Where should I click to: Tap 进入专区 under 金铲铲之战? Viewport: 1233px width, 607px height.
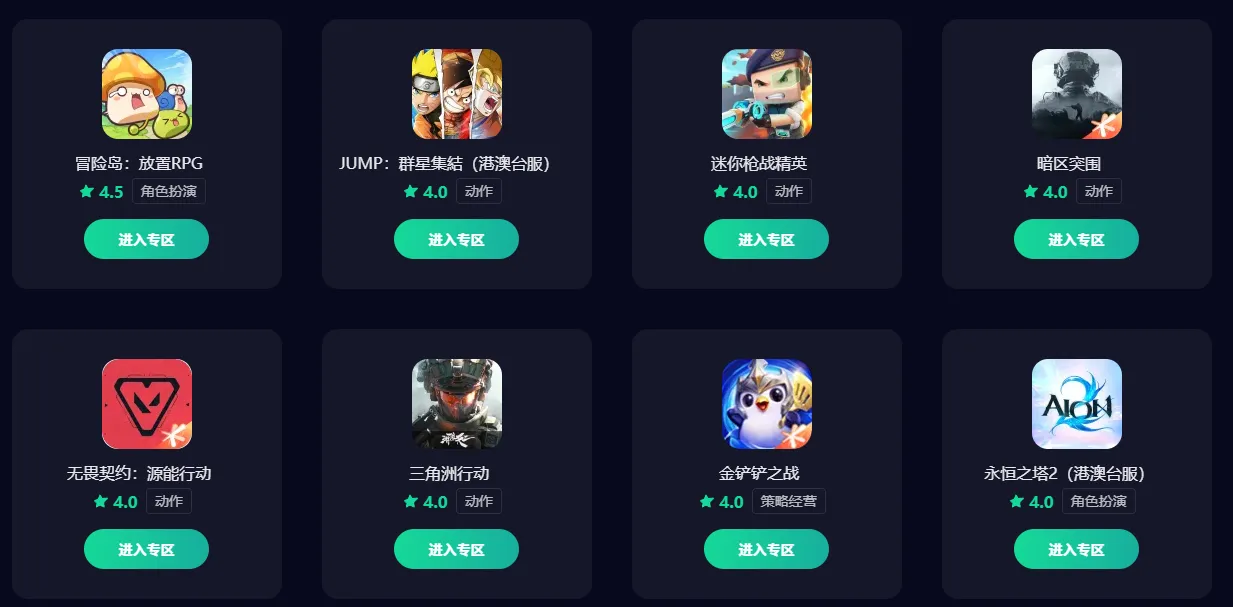[766, 549]
